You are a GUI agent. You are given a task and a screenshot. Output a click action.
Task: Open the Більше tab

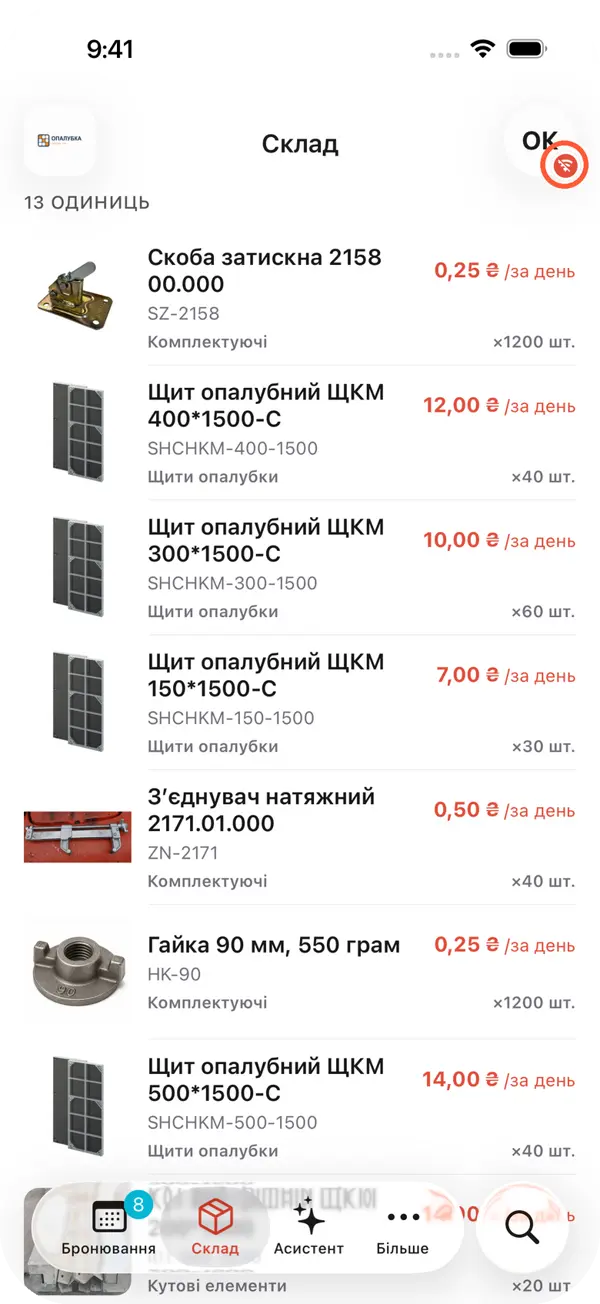pos(403,1227)
